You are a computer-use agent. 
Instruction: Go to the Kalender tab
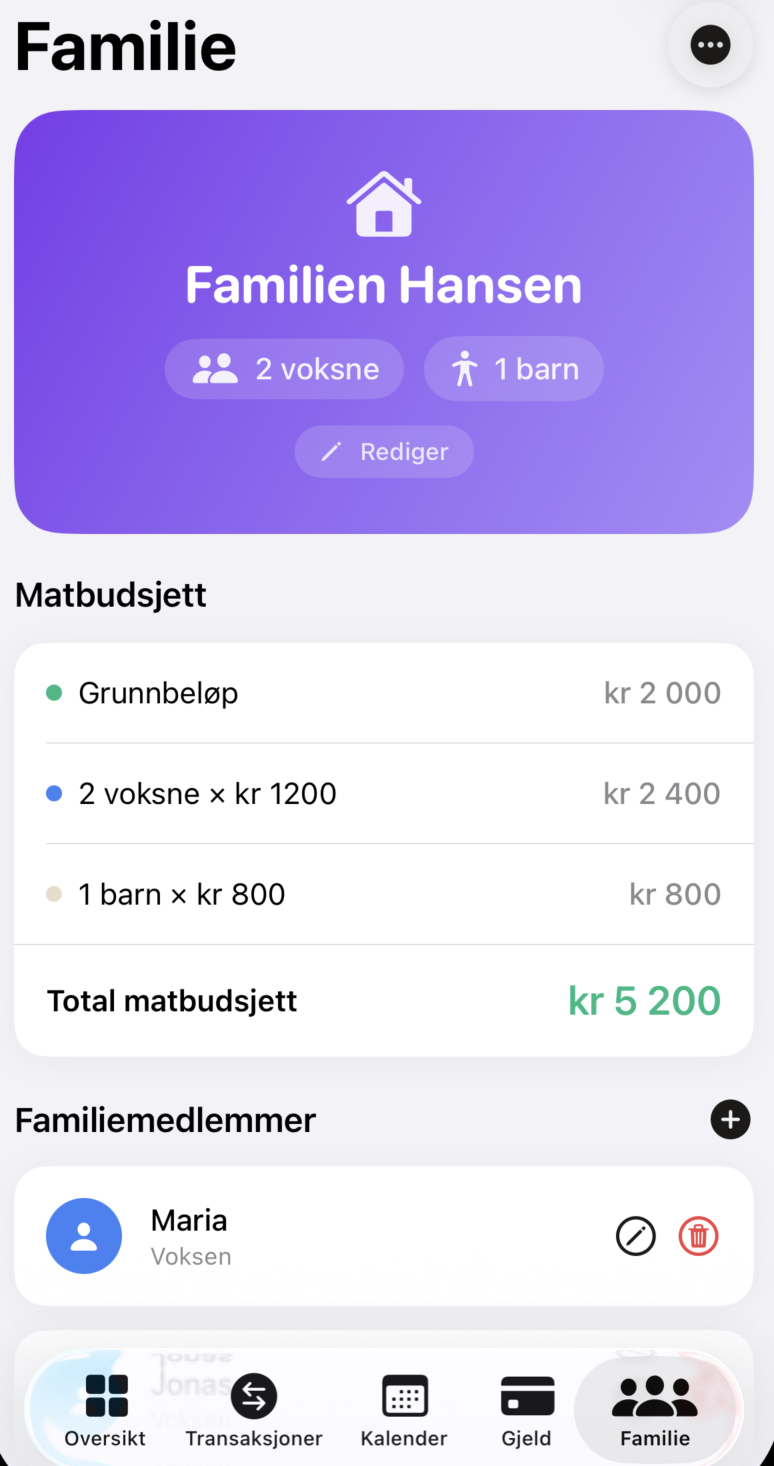(404, 1411)
